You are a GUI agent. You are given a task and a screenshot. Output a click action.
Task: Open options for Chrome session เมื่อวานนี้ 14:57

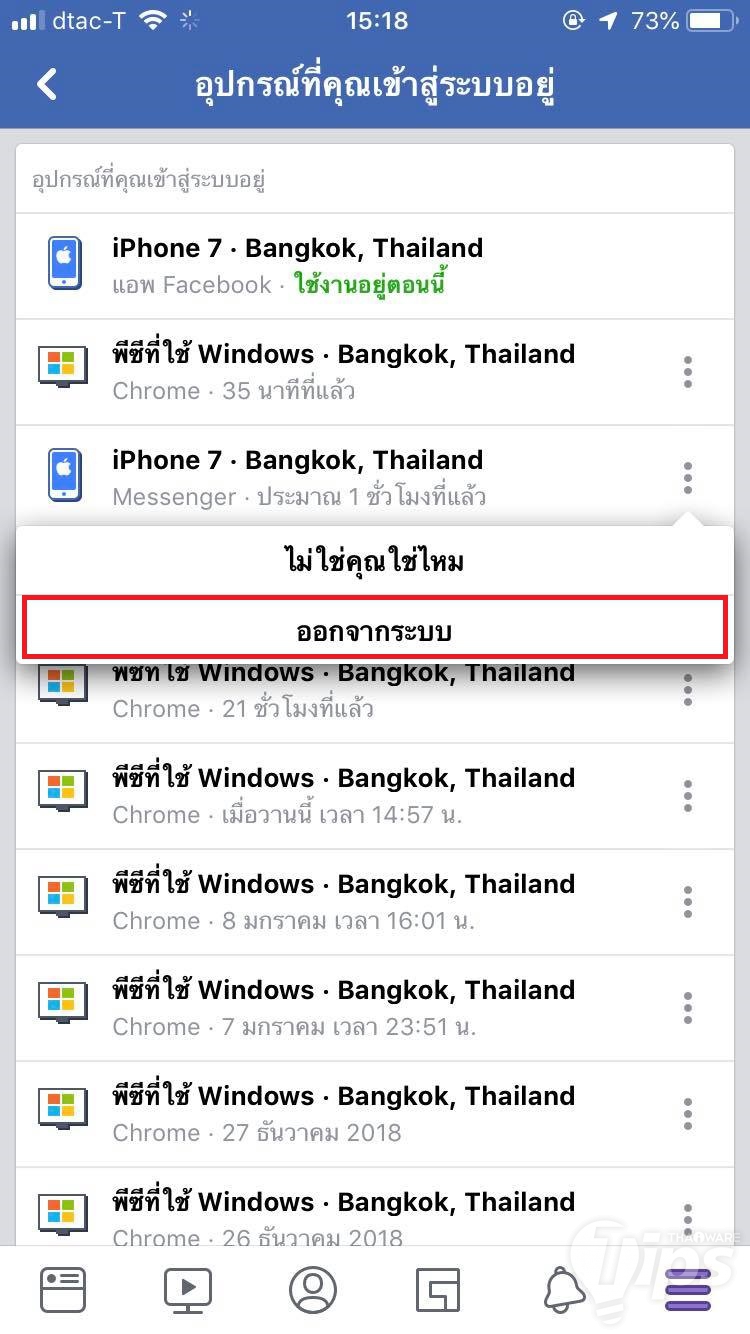pyautogui.click(x=687, y=796)
